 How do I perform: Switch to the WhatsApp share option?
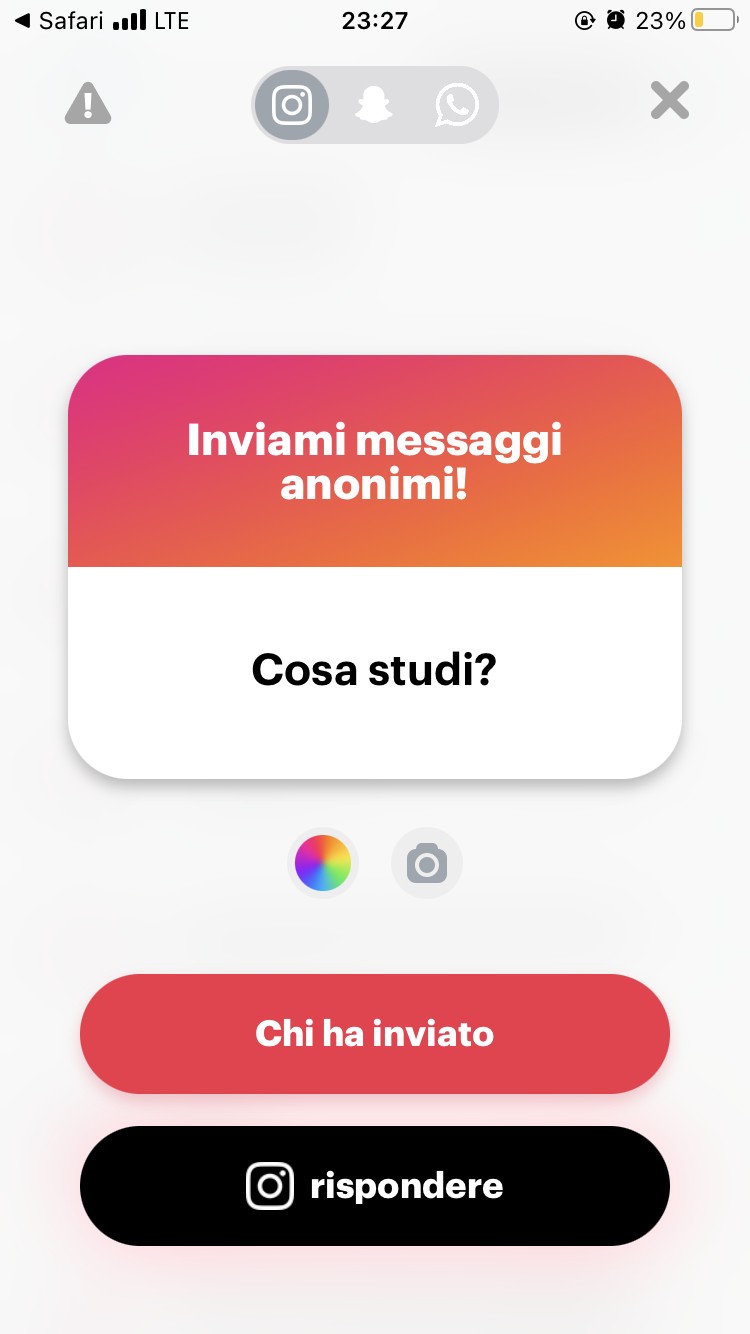coord(456,105)
